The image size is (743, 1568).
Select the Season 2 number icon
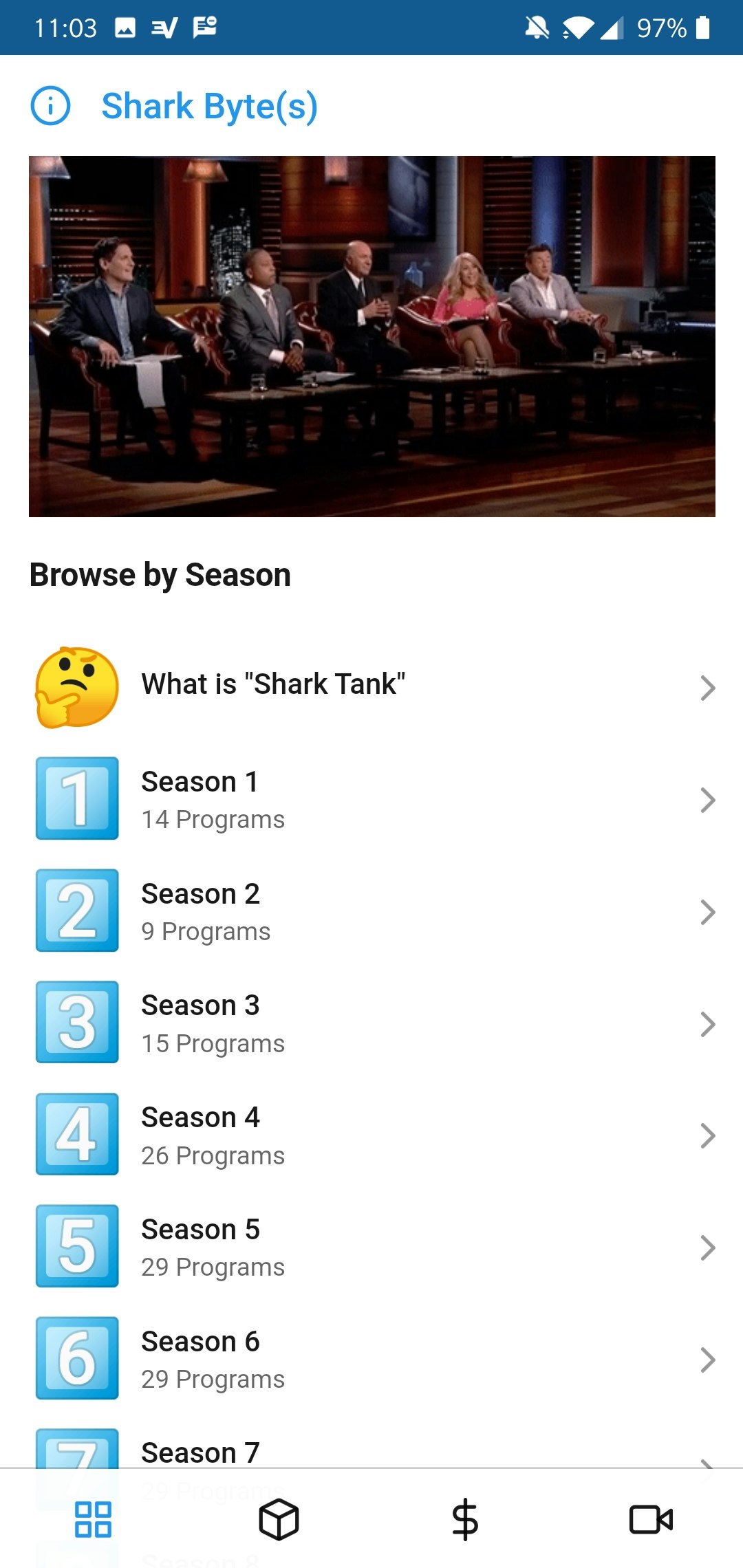coord(76,911)
